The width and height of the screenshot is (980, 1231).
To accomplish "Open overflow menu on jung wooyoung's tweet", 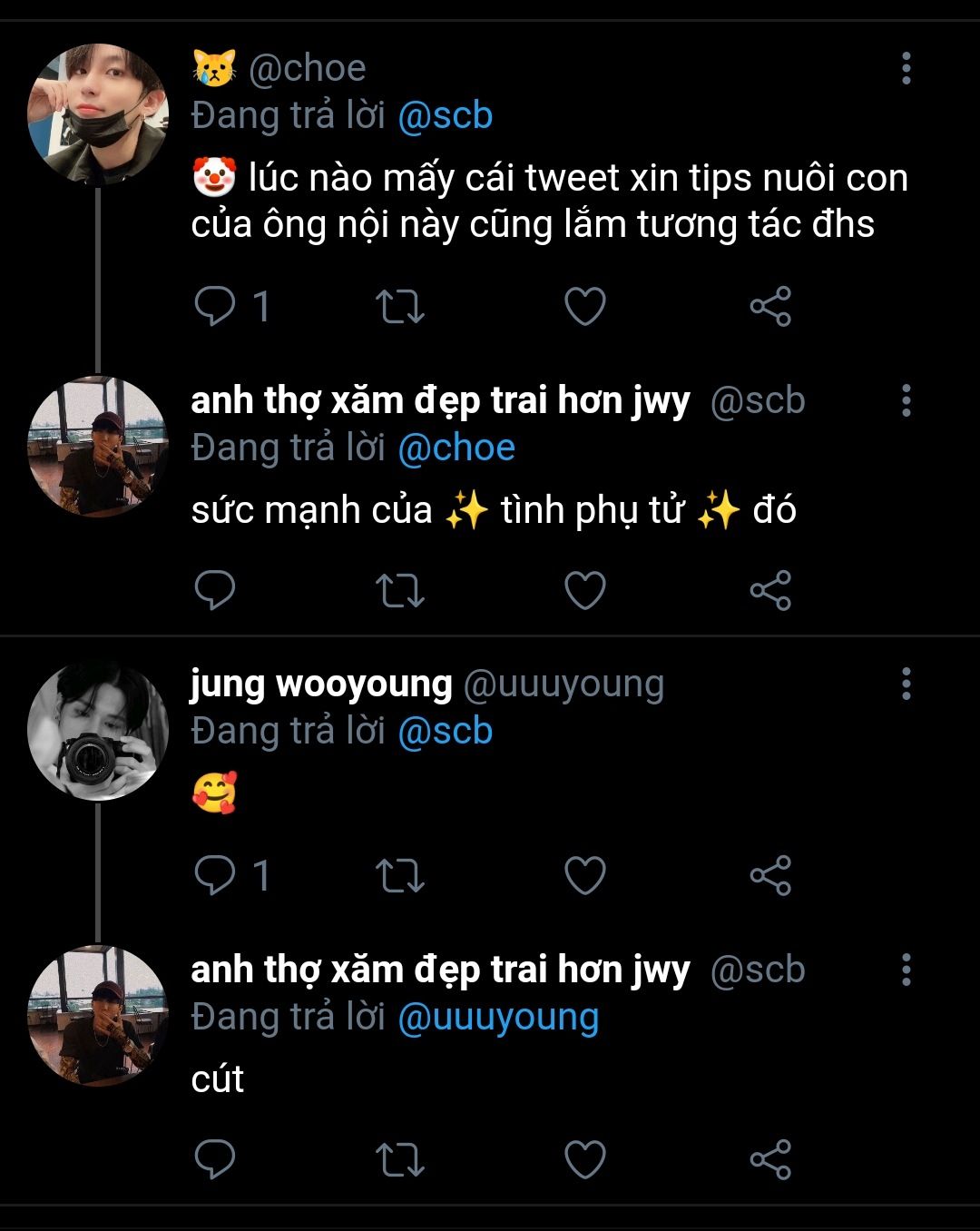I will tap(906, 684).
